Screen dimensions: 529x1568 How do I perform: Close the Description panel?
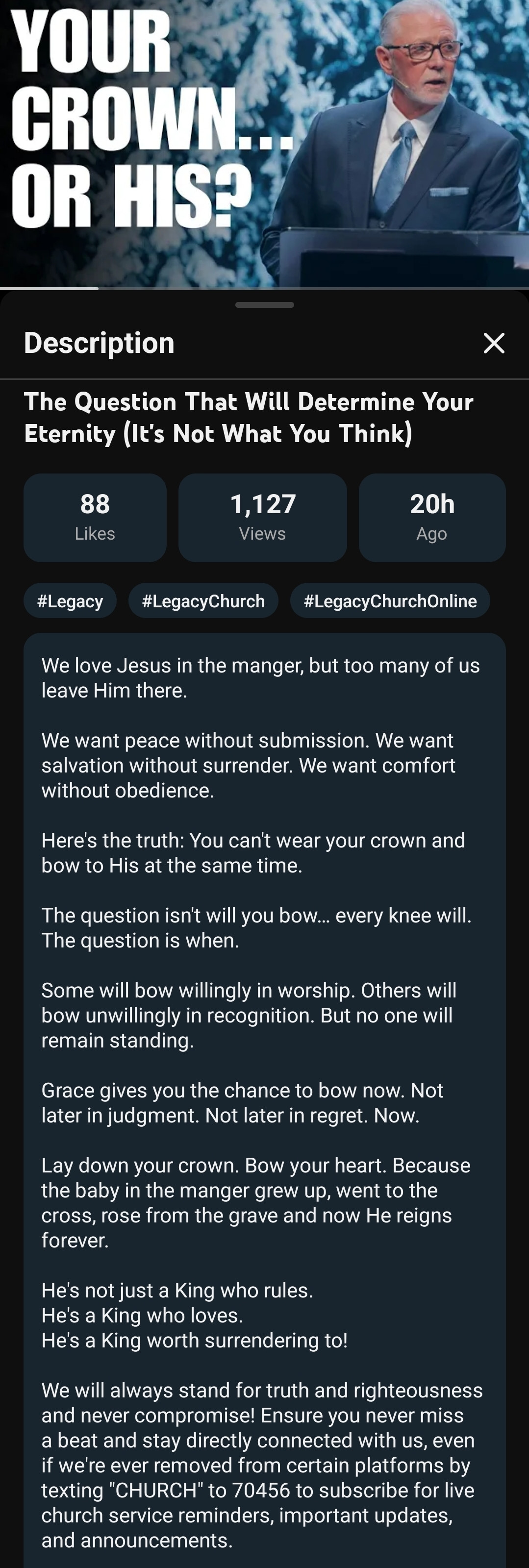(x=494, y=343)
